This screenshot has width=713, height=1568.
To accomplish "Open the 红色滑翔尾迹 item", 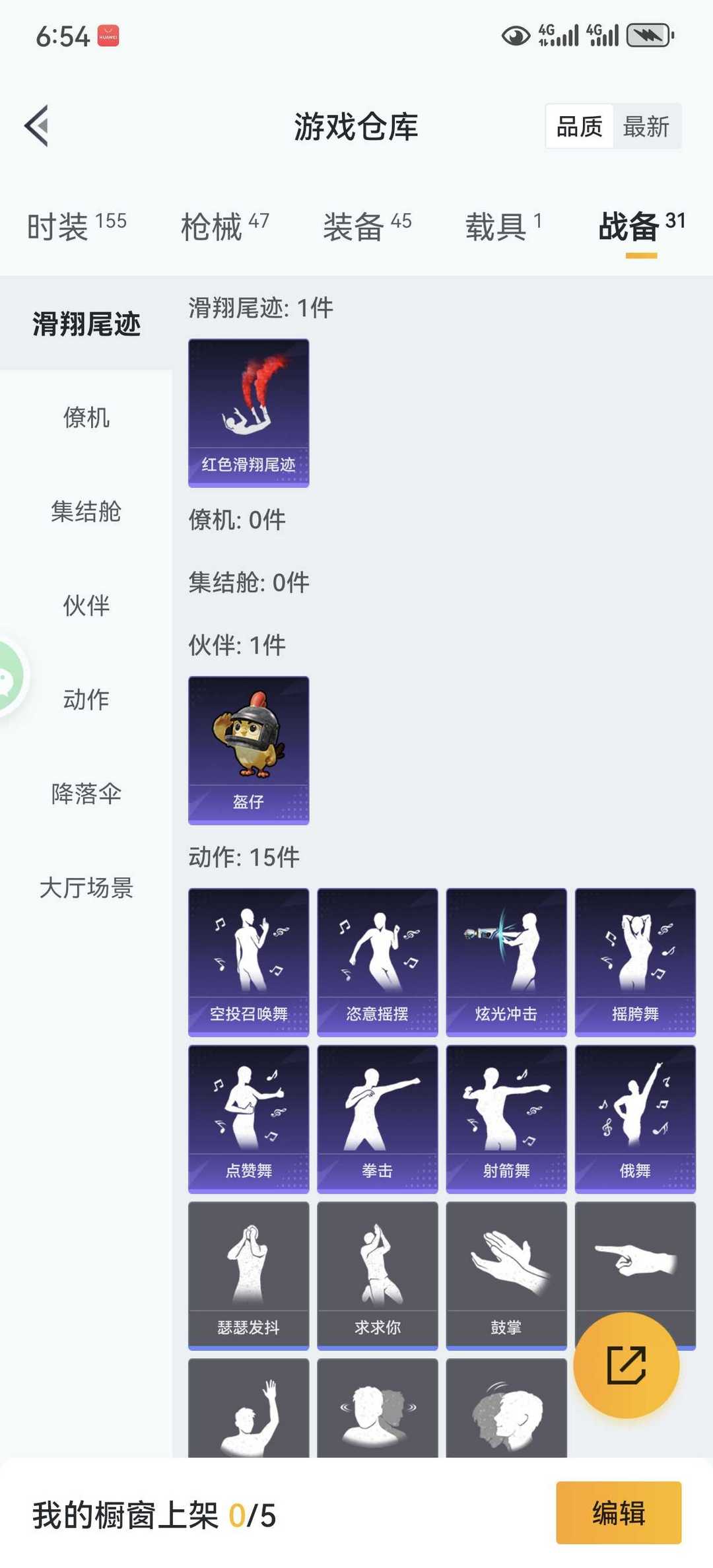I will pos(249,413).
